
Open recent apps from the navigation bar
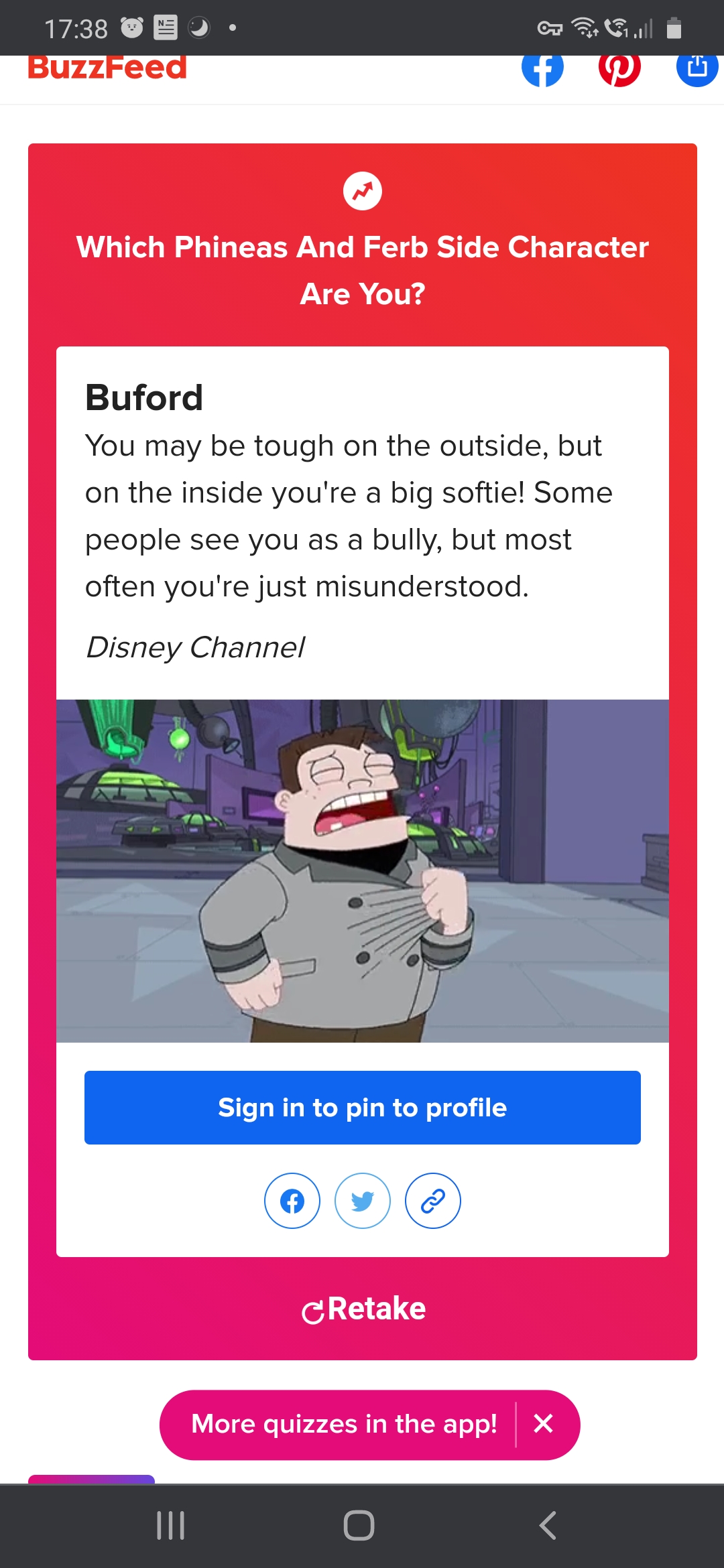tap(170, 1526)
